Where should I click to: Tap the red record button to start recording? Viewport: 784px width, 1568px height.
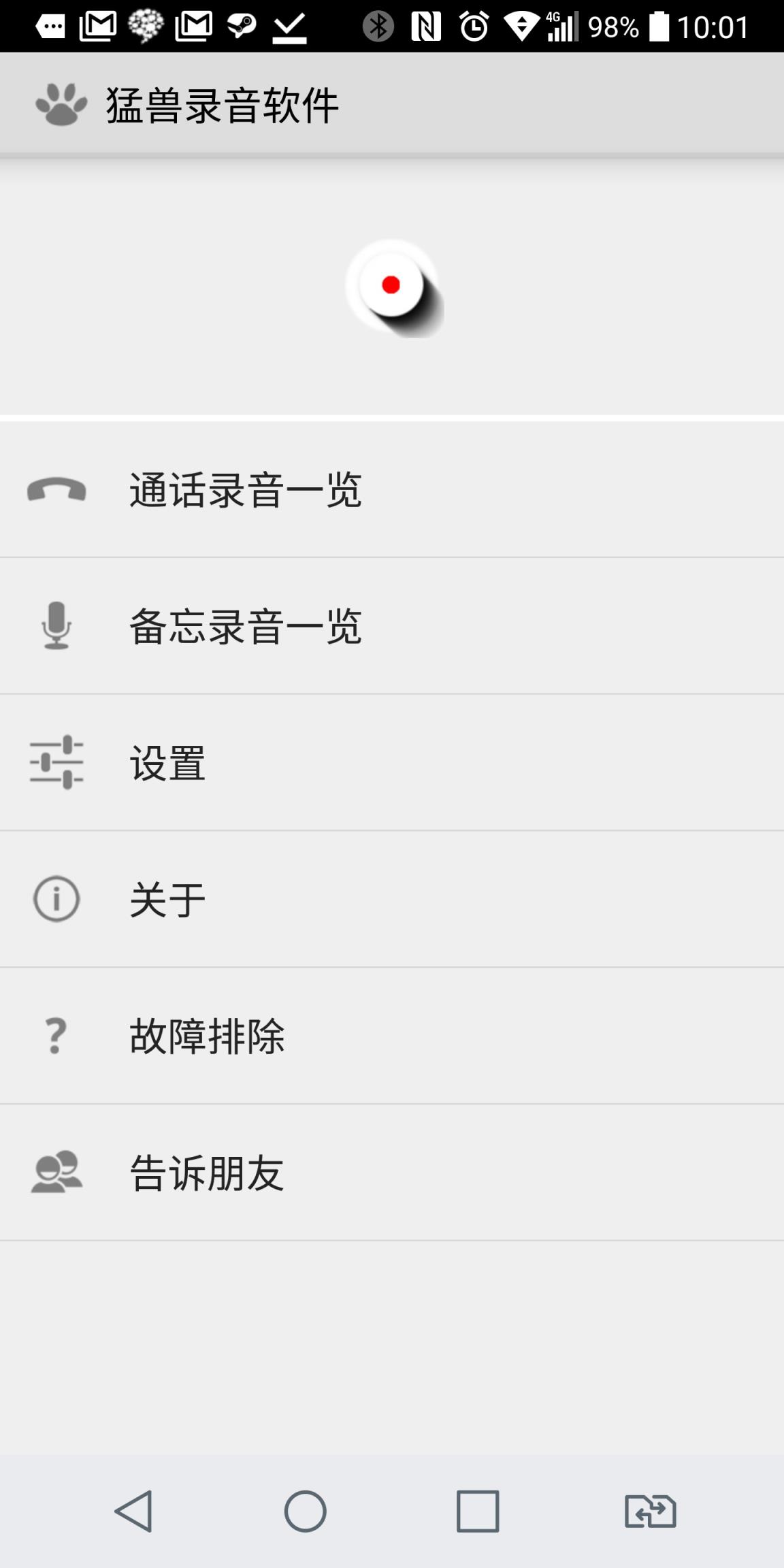coord(392,286)
